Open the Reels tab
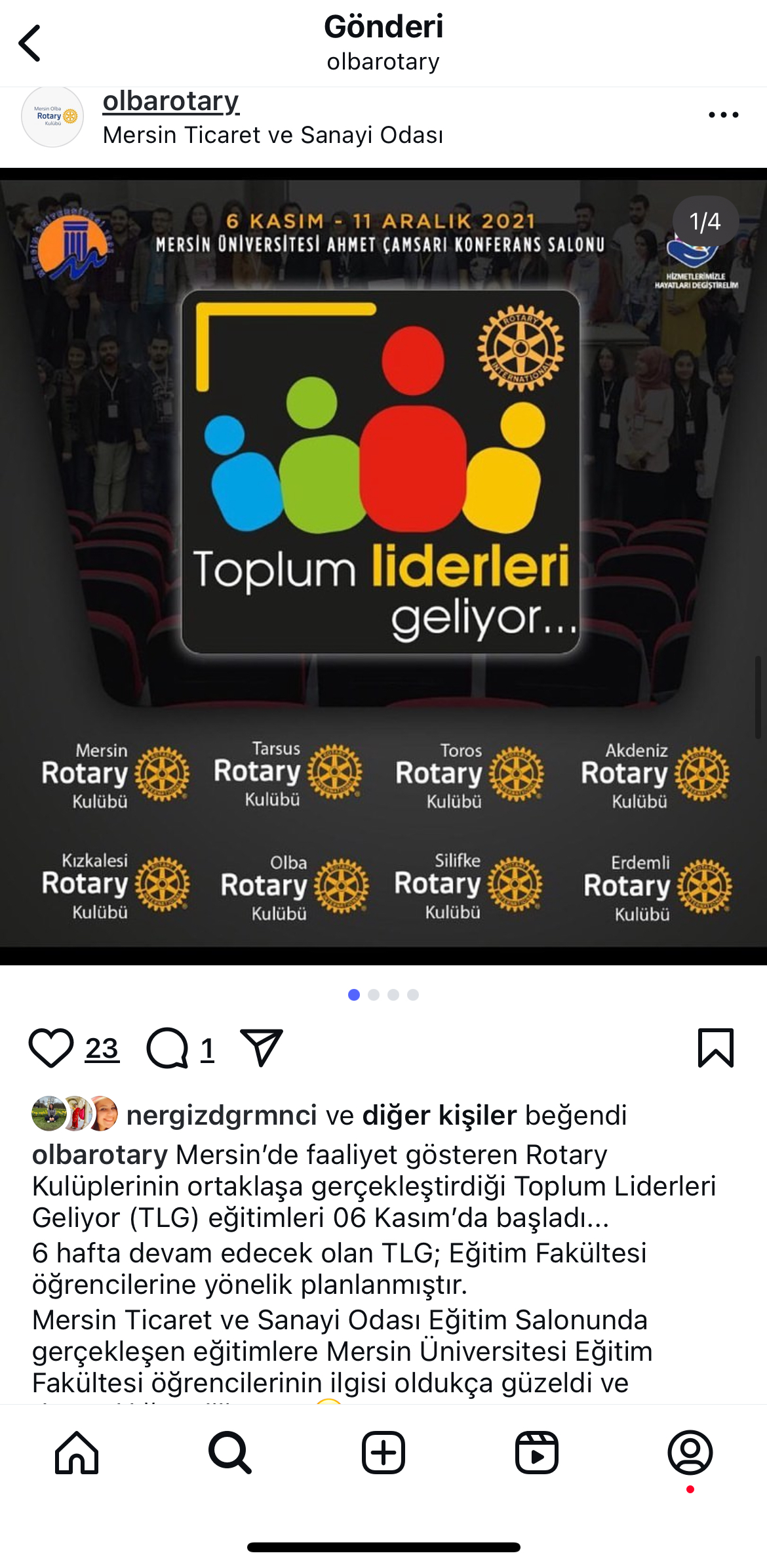This screenshot has height=1568, width=767. point(537,1452)
